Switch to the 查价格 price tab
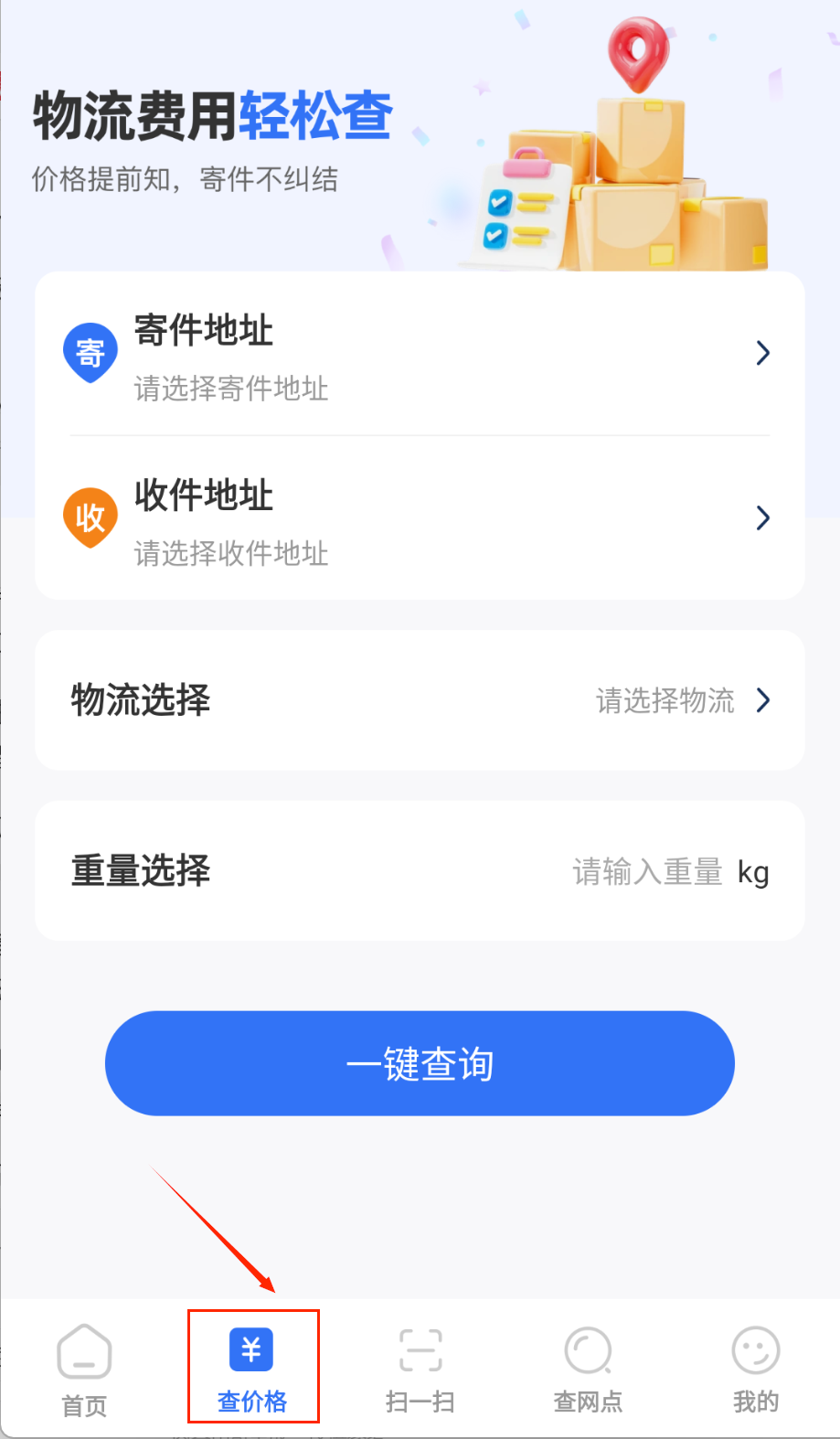 click(x=252, y=1368)
